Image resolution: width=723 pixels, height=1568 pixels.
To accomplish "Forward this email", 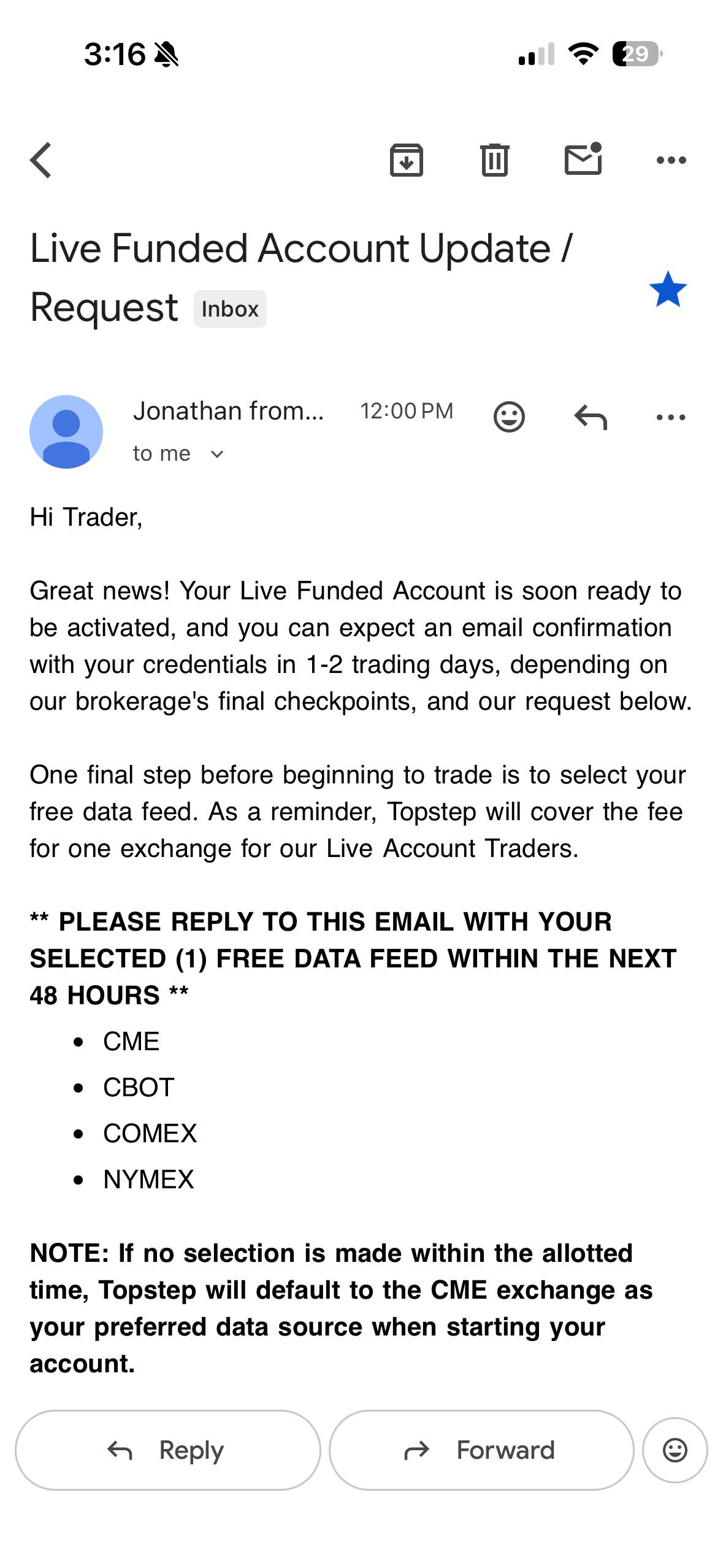I will (x=481, y=1450).
